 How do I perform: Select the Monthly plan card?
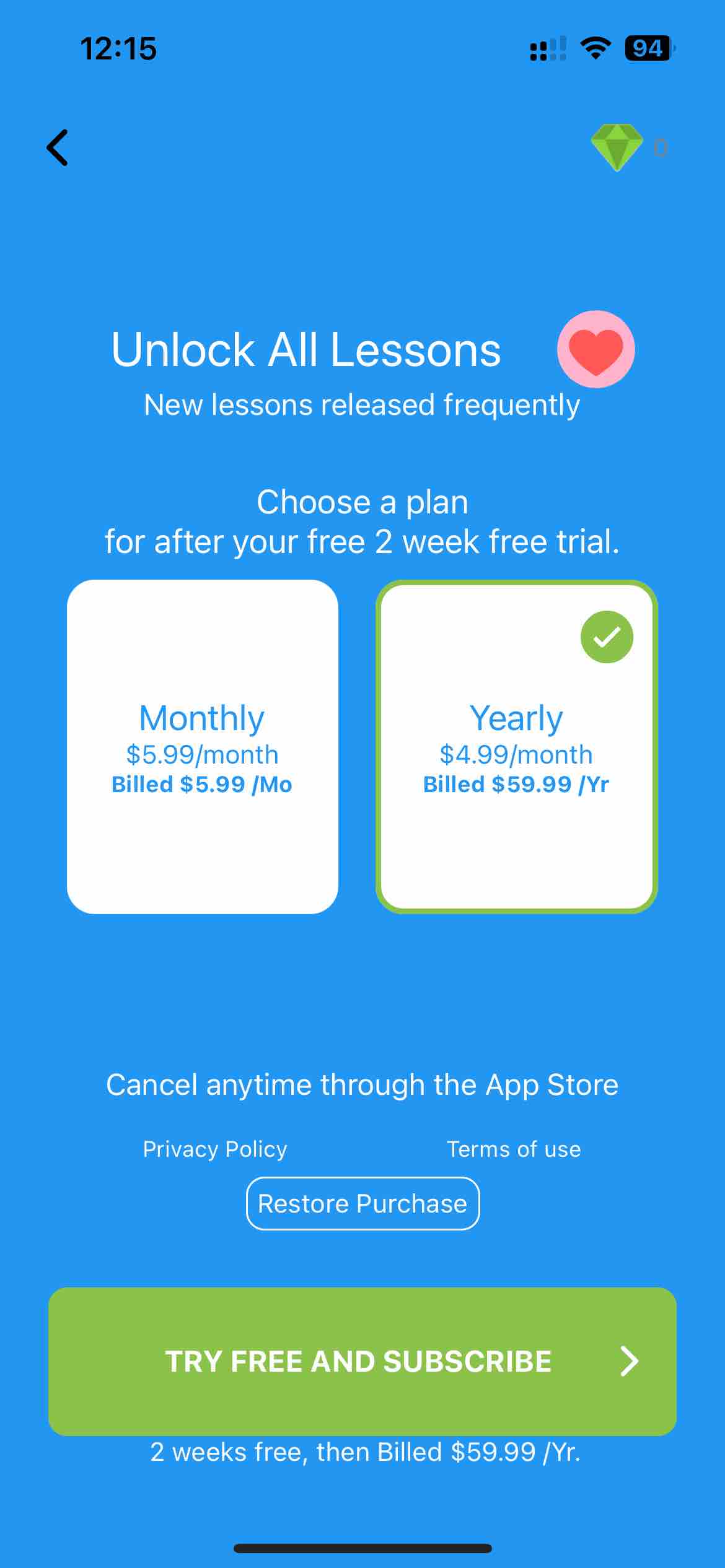(x=203, y=746)
